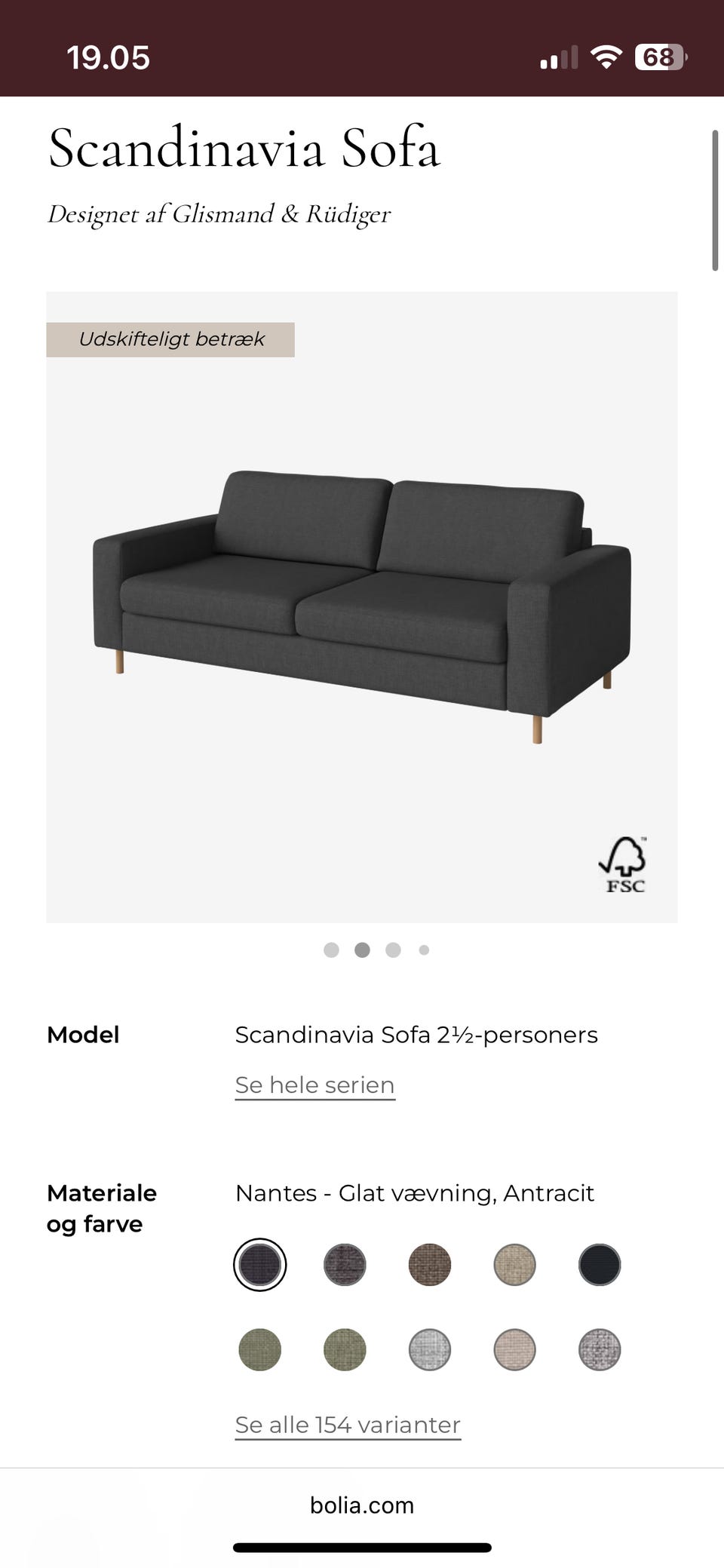Expand the second carousel dot view
Image resolution: width=724 pixels, height=1568 pixels.
(363, 950)
